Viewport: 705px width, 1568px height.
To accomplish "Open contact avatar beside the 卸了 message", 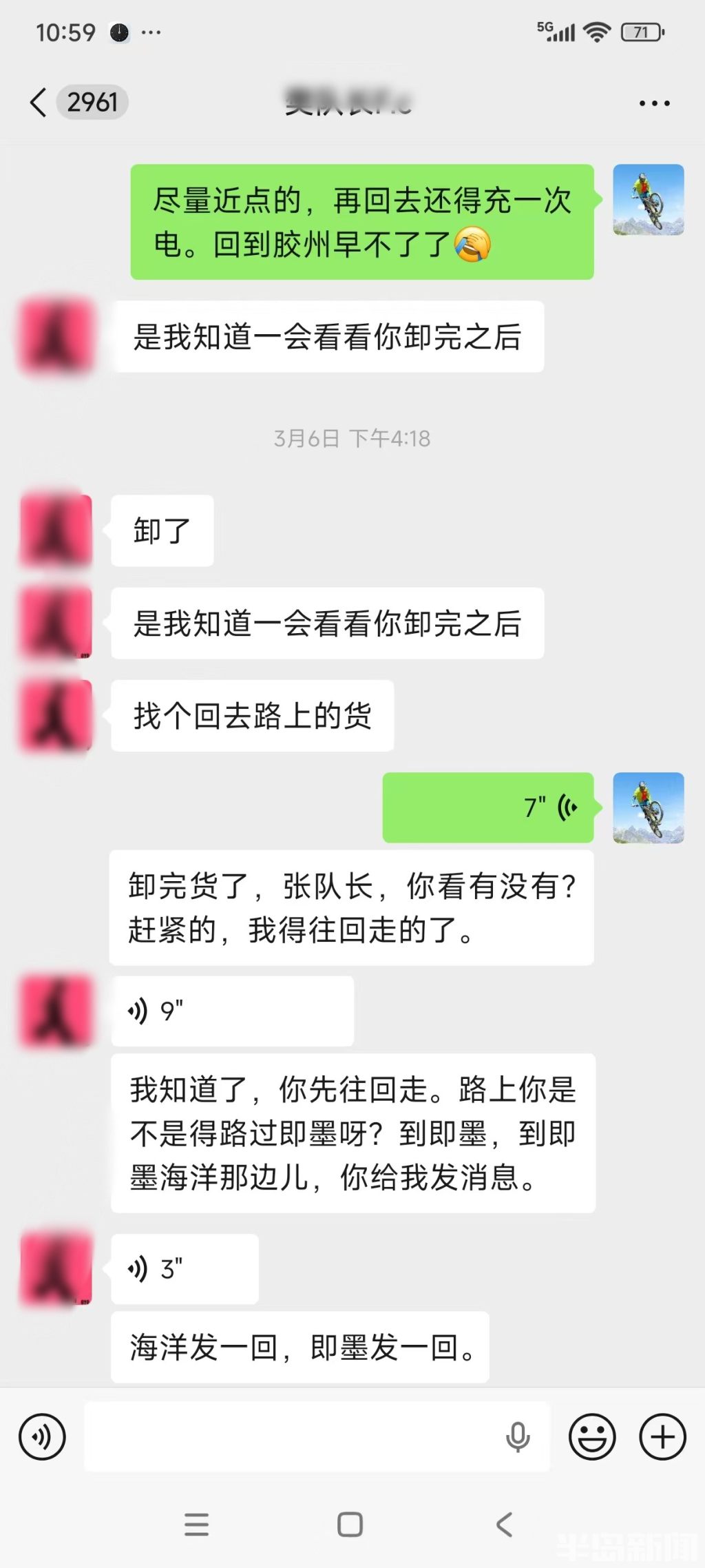I will [x=56, y=530].
